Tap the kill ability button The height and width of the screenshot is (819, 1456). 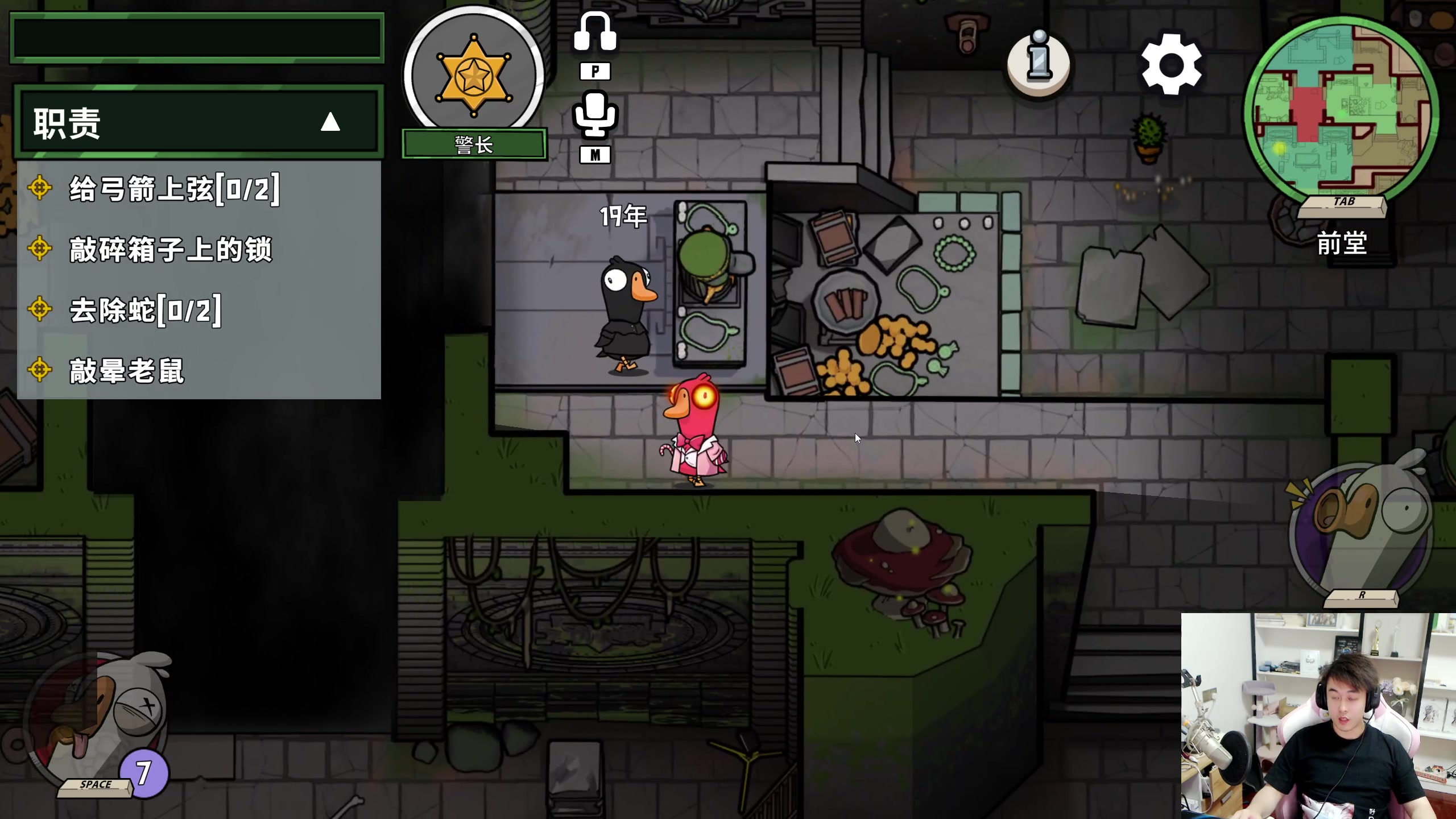(x=97, y=719)
